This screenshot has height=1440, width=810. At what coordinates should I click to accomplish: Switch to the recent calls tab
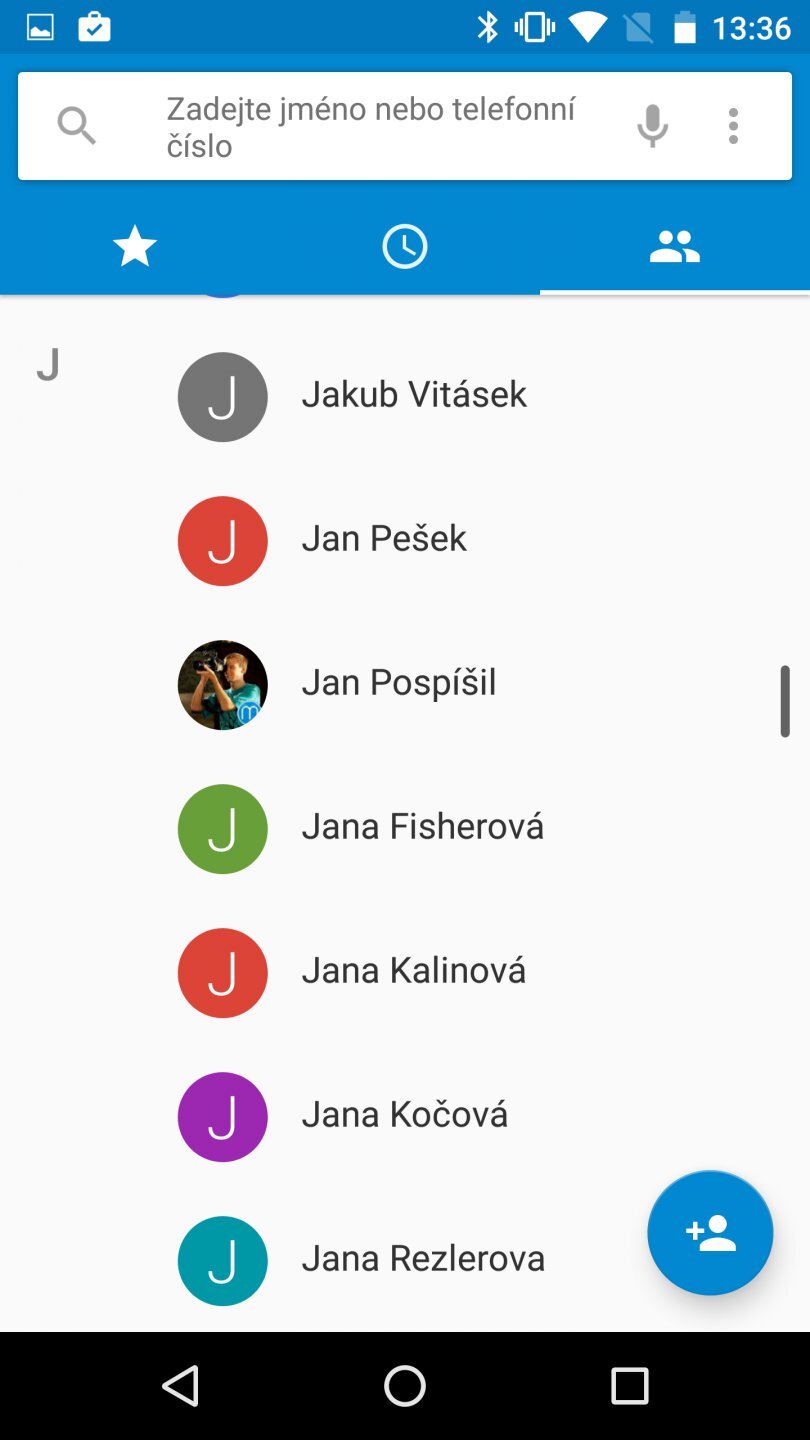coord(405,246)
